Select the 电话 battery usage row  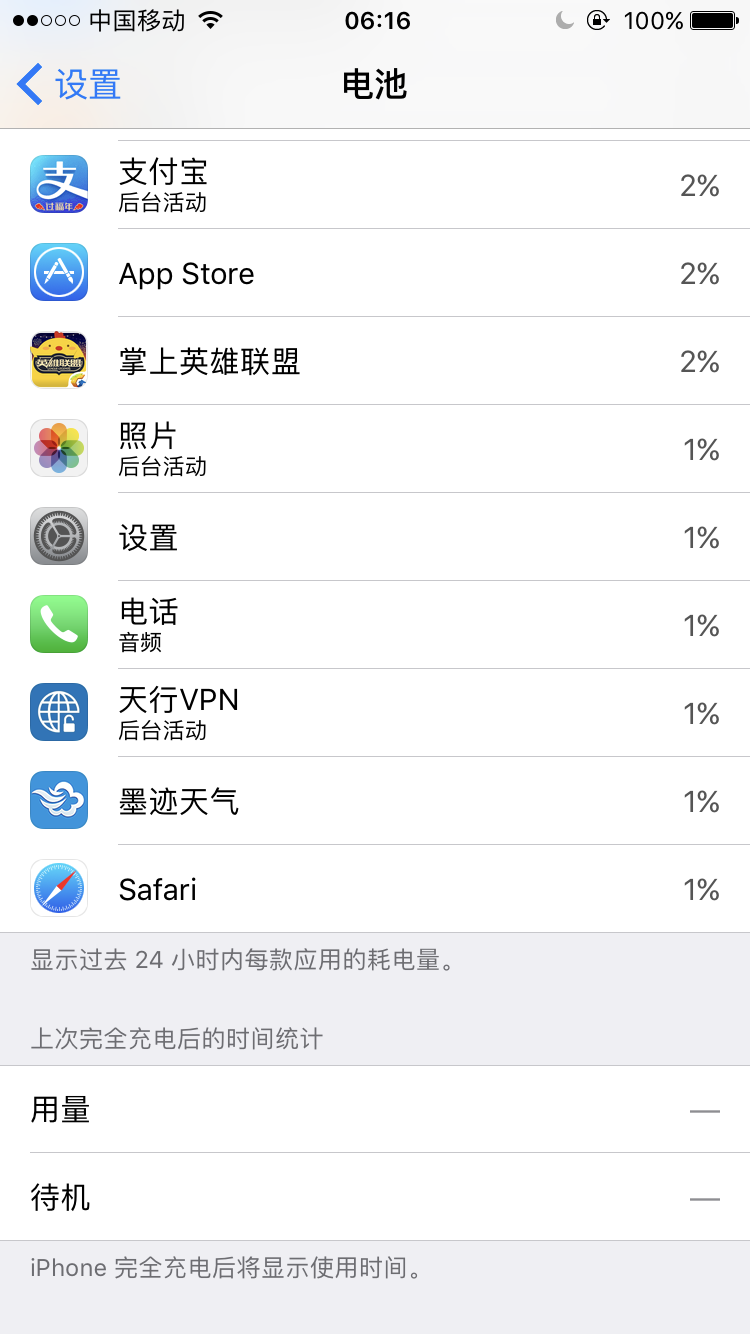click(x=375, y=625)
